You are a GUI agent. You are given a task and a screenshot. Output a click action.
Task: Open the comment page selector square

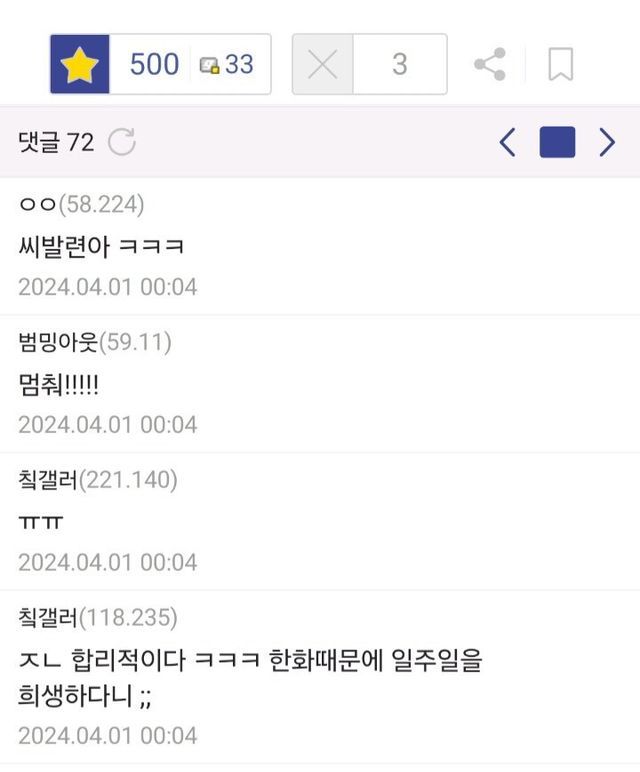coord(557,142)
